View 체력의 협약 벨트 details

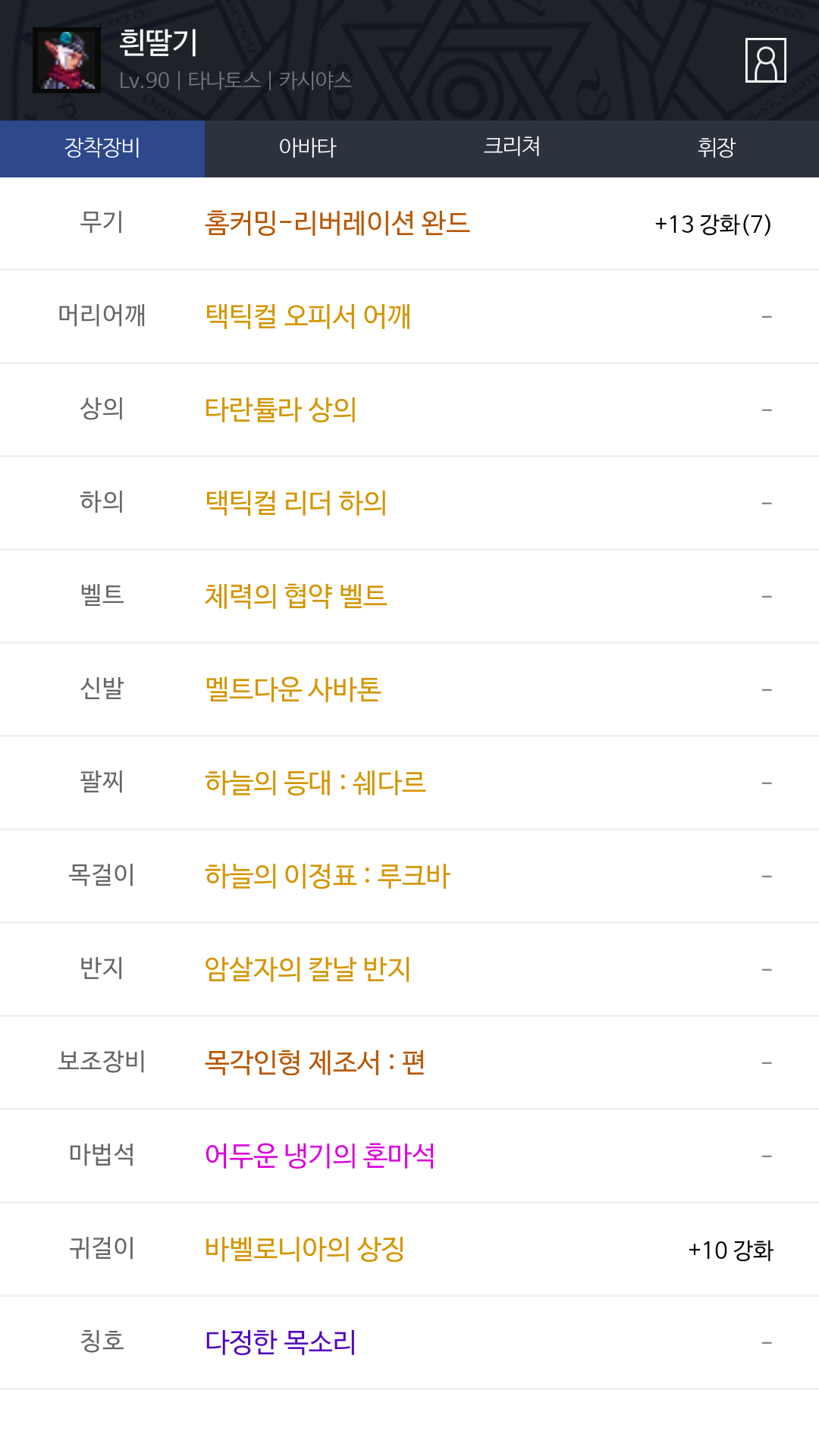click(296, 596)
